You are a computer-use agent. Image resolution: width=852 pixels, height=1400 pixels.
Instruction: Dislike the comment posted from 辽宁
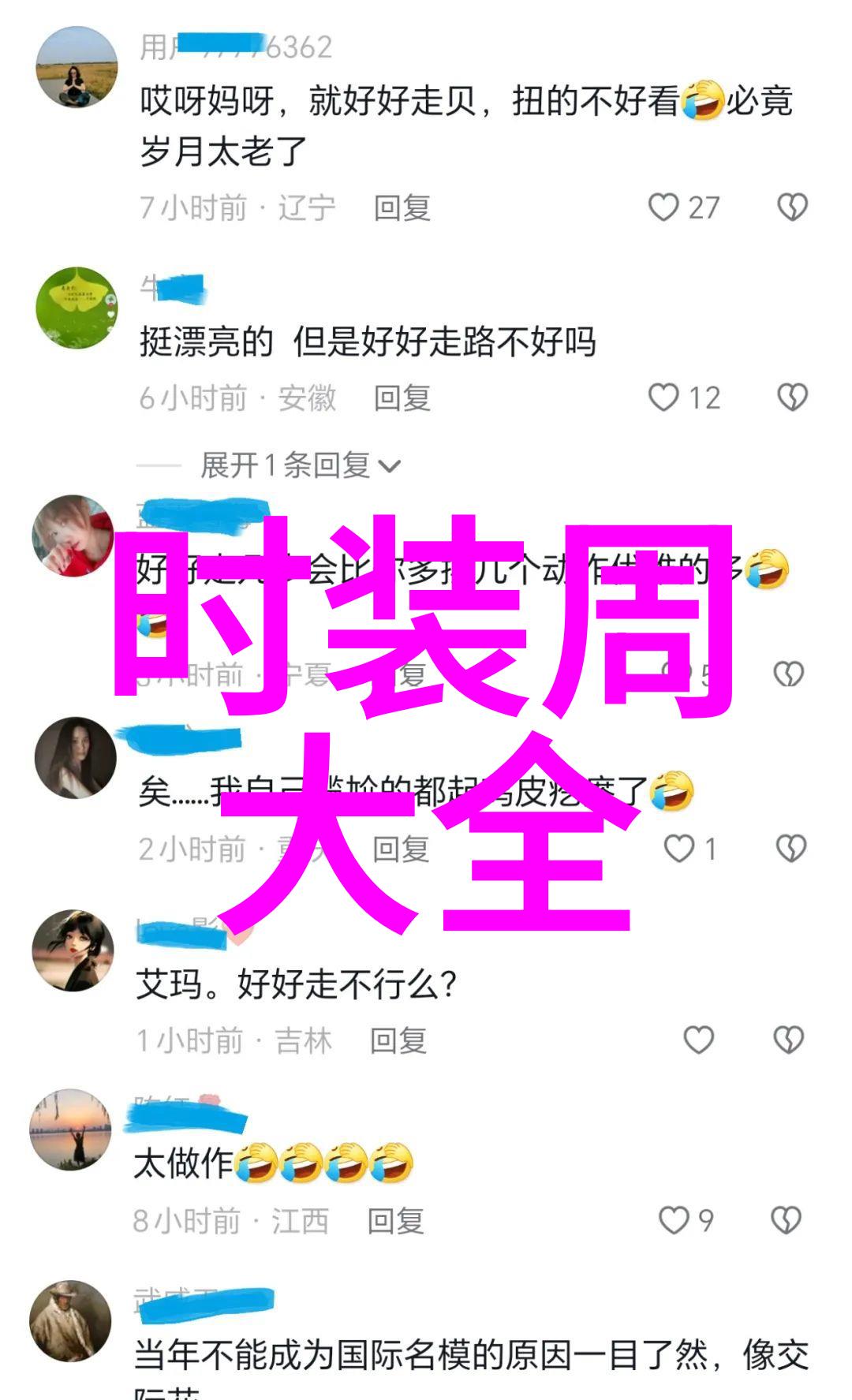(792, 207)
